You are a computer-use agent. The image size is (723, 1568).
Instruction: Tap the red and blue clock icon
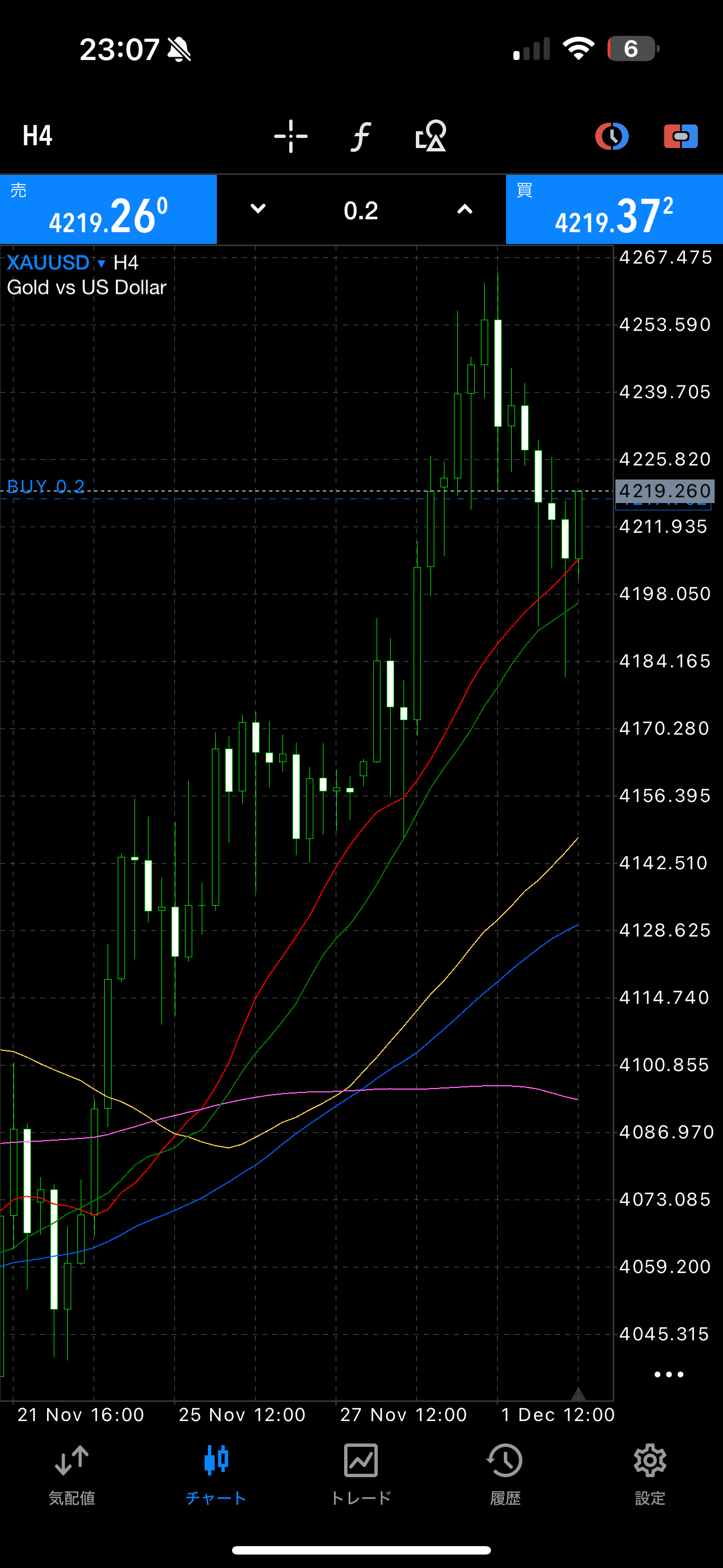(611, 136)
